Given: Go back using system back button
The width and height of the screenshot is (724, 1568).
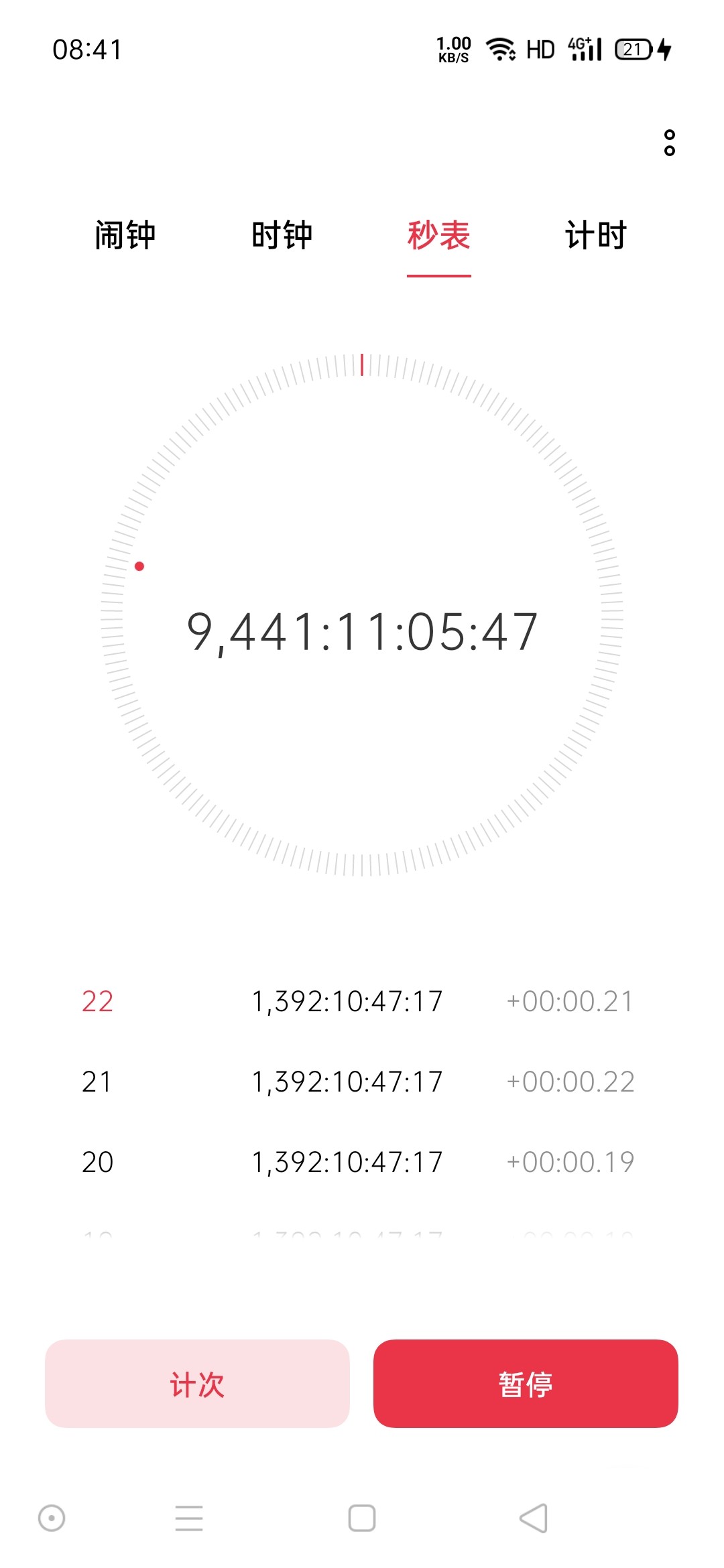Looking at the screenshot, I should [534, 1518].
